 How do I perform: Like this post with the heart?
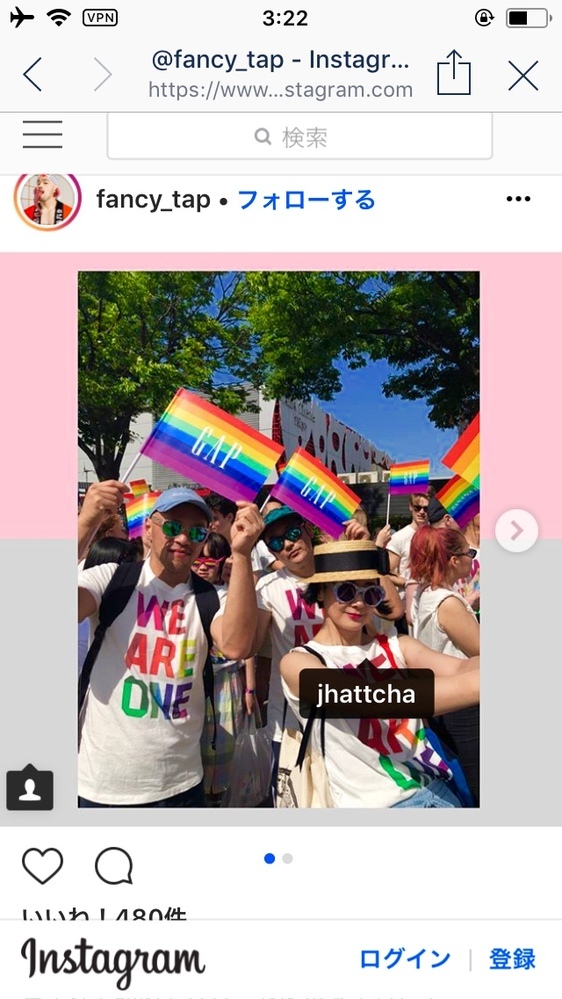coord(43,866)
